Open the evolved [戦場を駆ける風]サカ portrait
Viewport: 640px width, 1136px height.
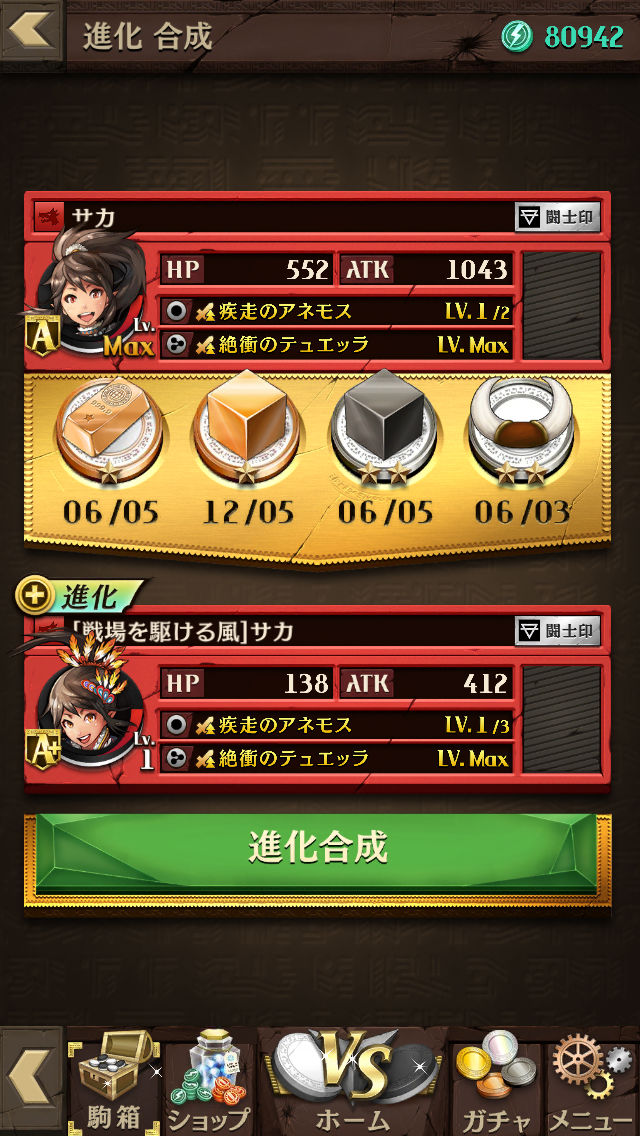tap(88, 709)
